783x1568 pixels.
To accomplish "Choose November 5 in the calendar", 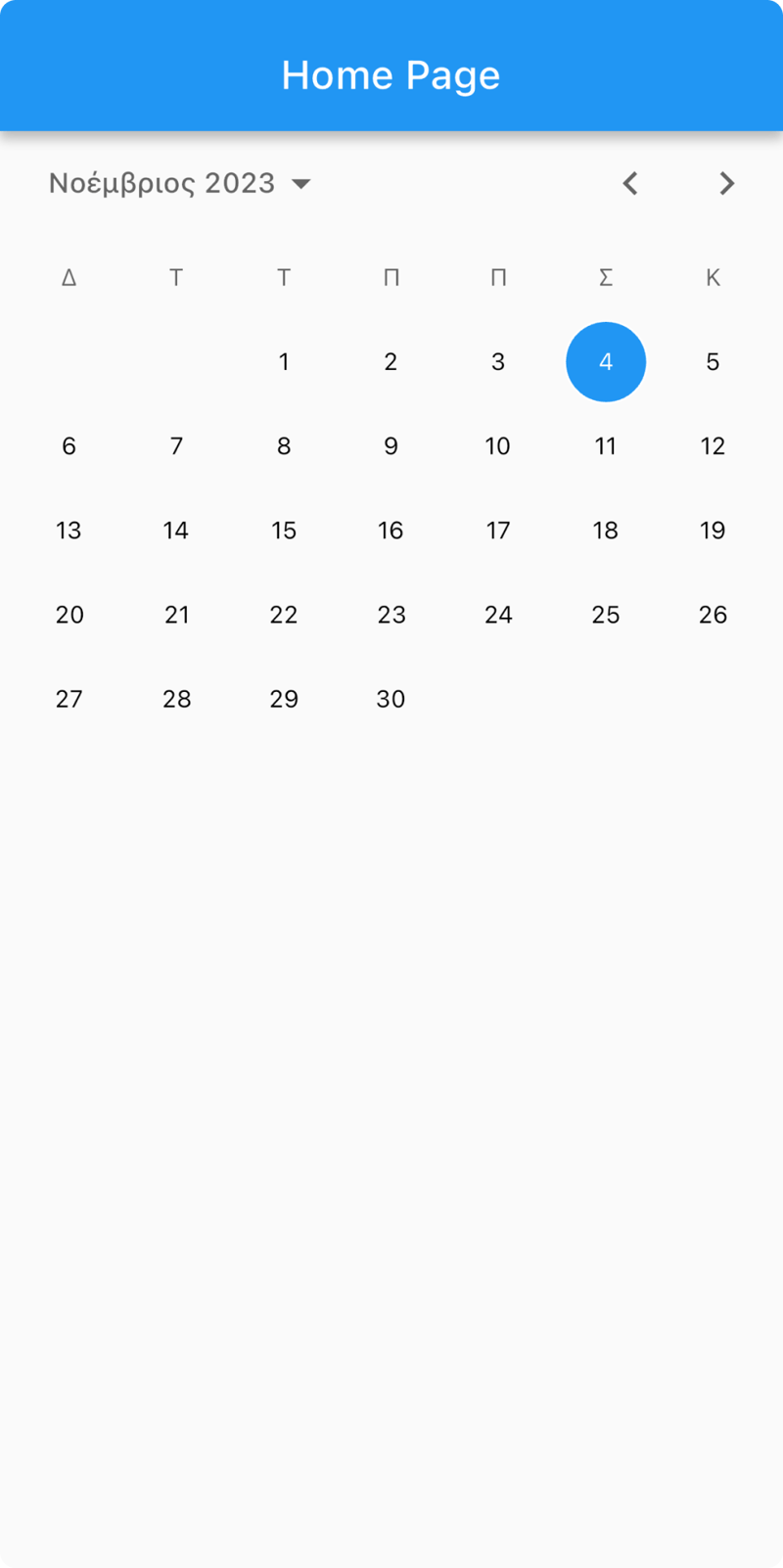I will click(x=713, y=362).
